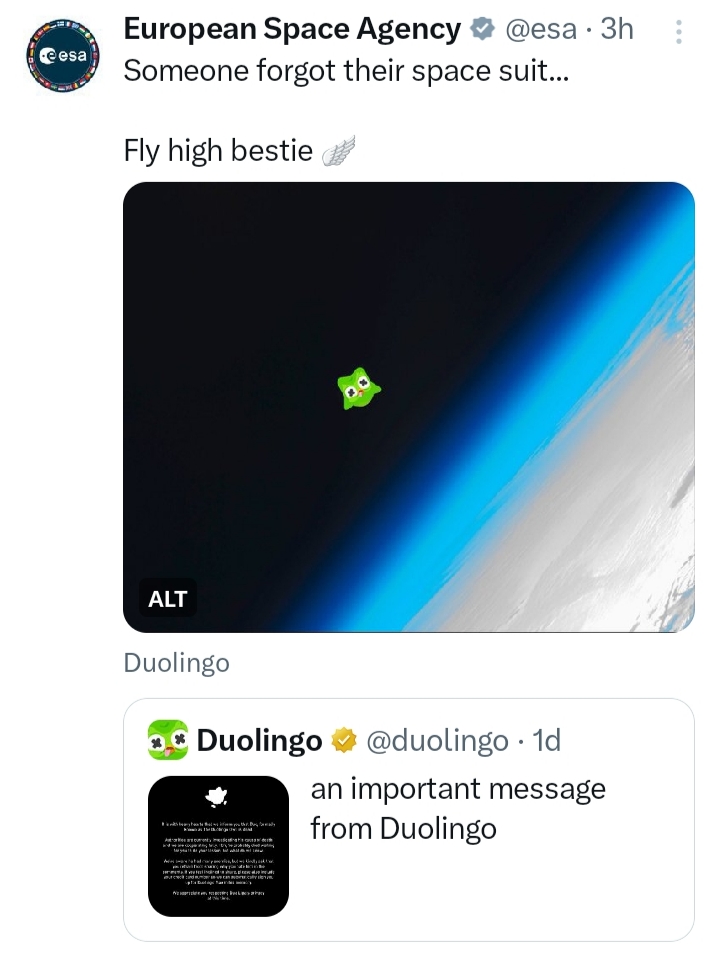Show the ALT image description
Viewport: 716px width, 956px height.
167,599
